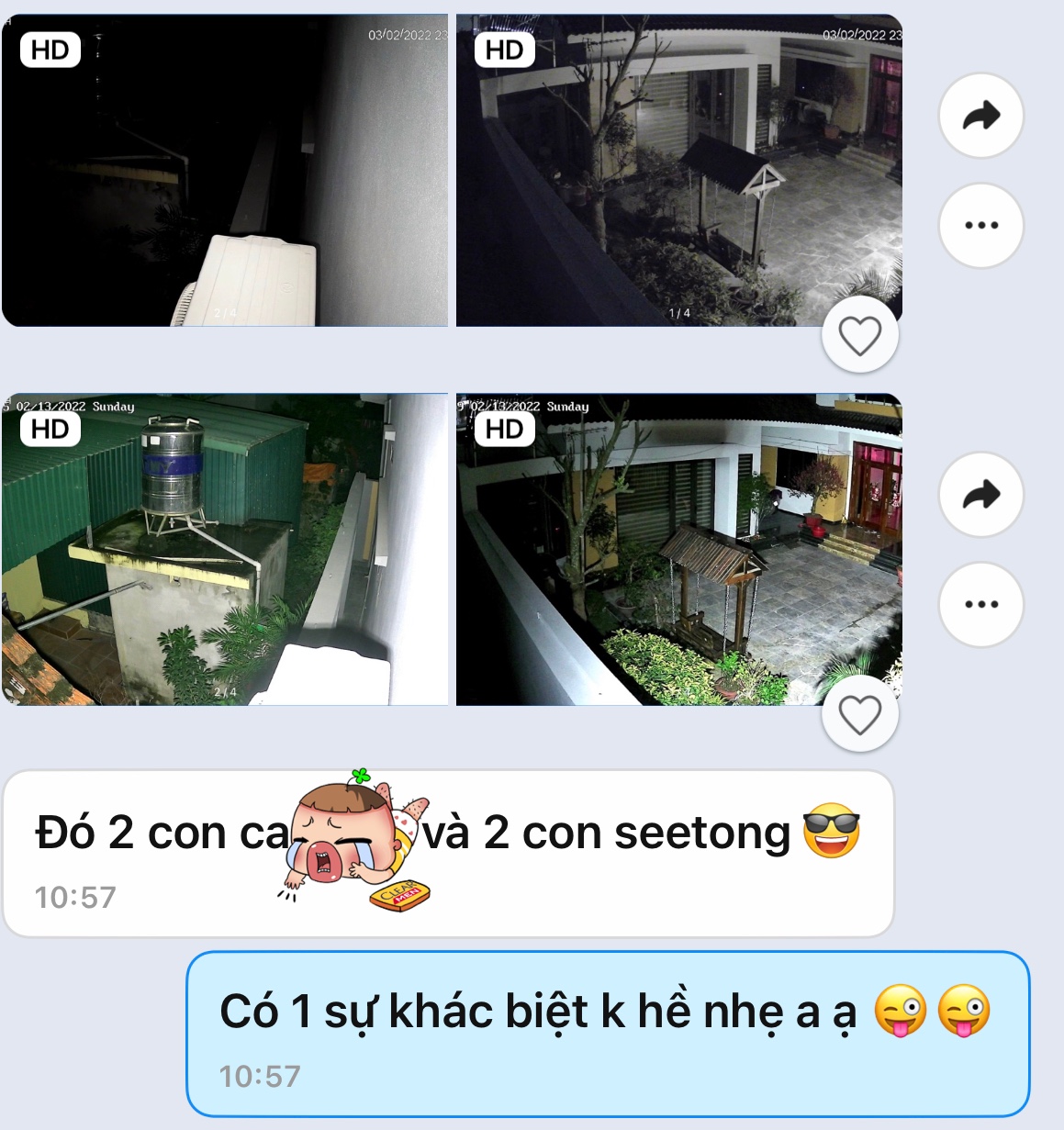
Task: Open the black-and-white 03/02/2022 courtyard image
Action: click(678, 170)
